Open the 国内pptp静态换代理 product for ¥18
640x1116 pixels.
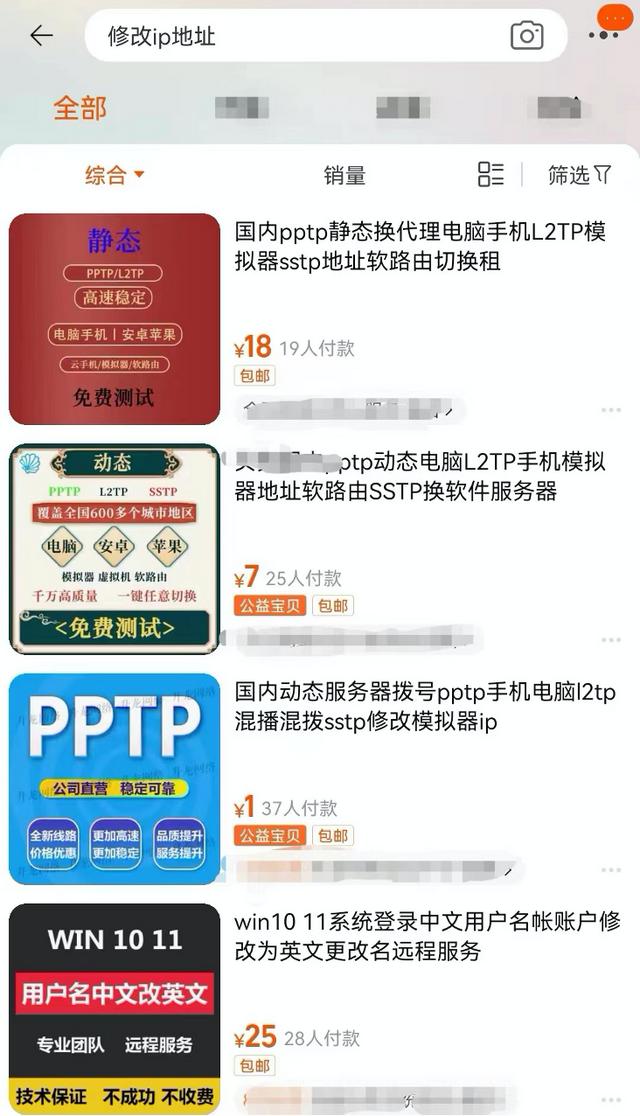click(420, 247)
